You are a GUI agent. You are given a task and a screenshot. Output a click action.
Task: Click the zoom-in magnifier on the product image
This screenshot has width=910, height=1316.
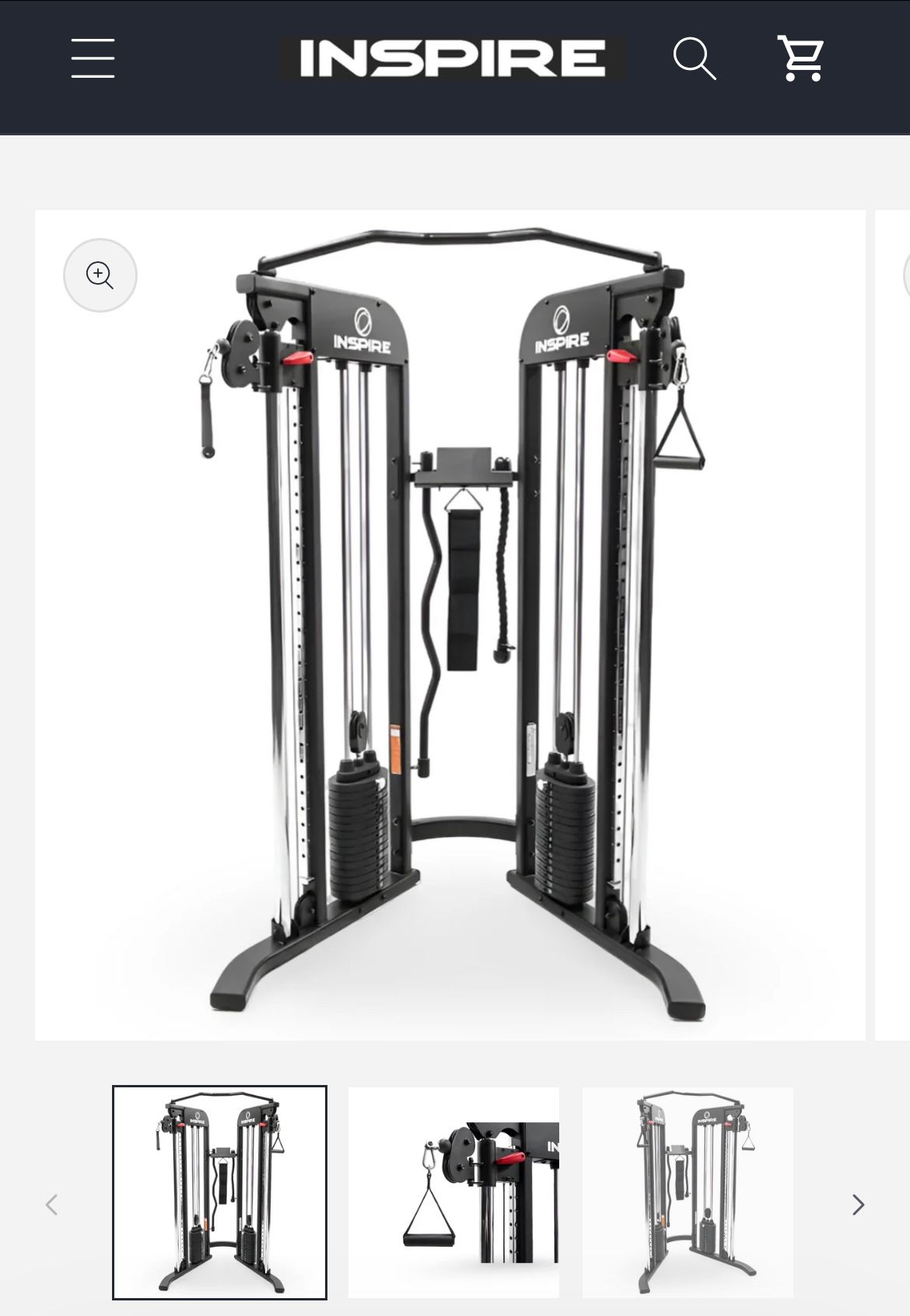(x=100, y=275)
